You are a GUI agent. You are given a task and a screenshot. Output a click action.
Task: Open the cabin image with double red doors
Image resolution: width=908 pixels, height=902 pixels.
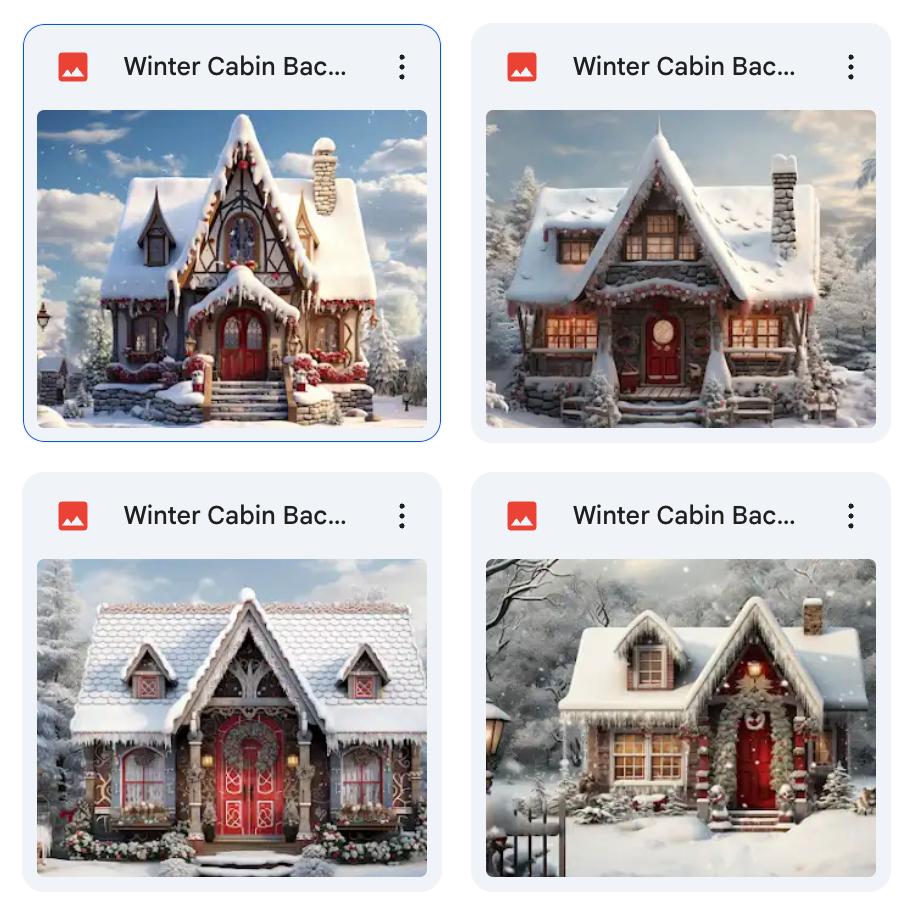231,717
